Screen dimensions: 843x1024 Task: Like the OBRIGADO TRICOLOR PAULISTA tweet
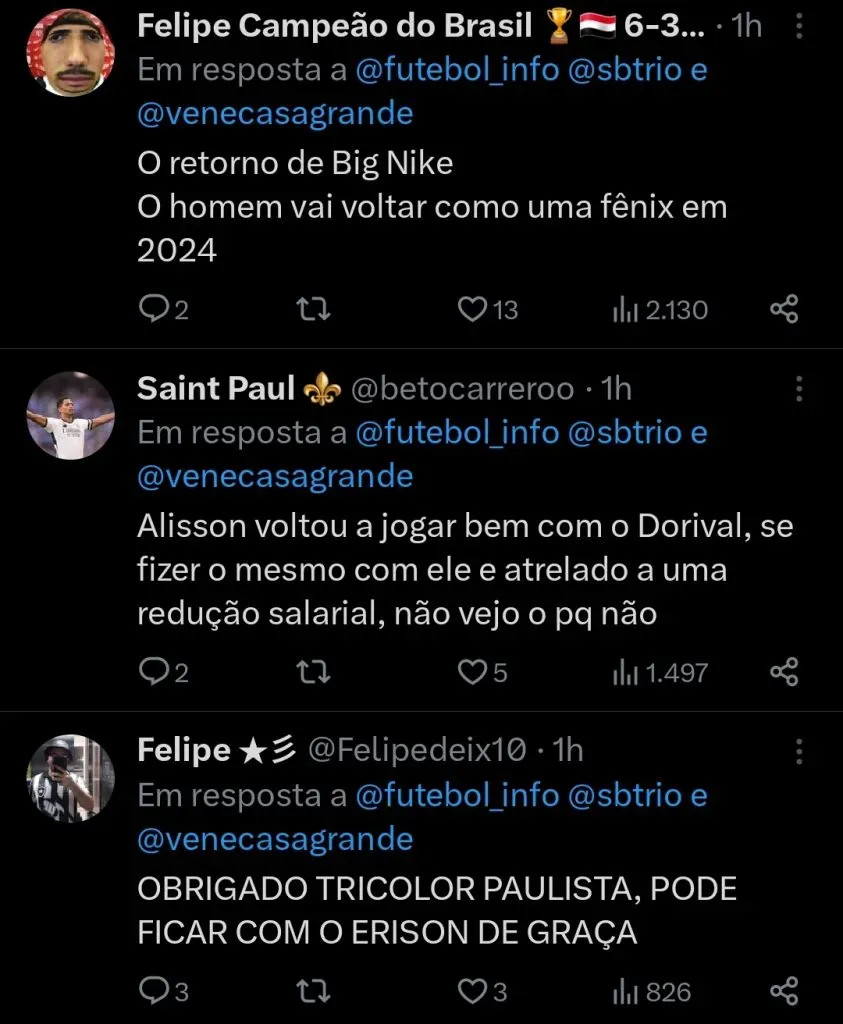(471, 992)
